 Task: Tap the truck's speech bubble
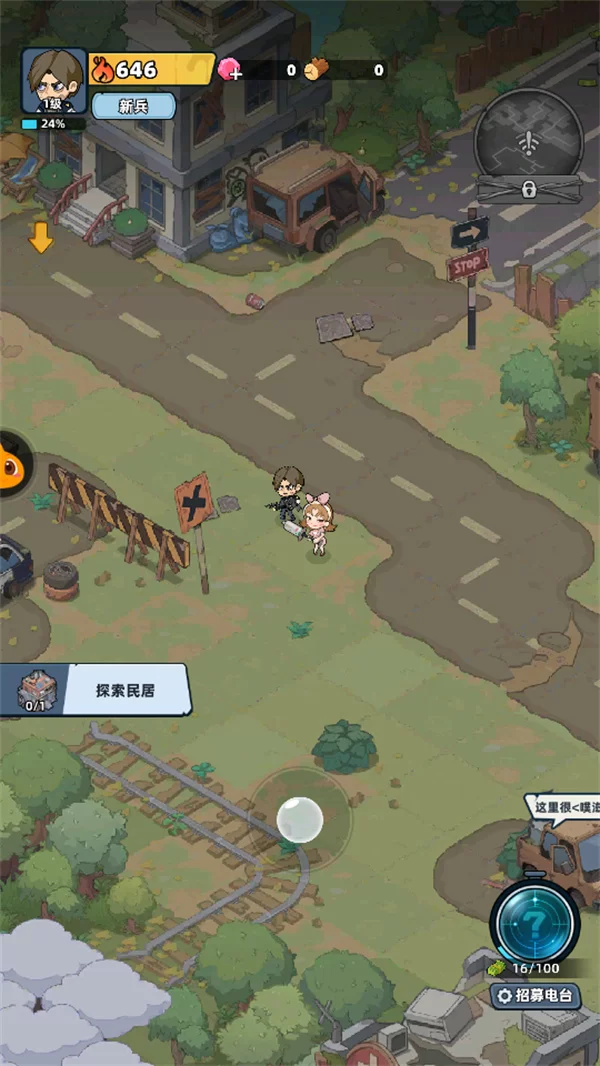(x=564, y=807)
